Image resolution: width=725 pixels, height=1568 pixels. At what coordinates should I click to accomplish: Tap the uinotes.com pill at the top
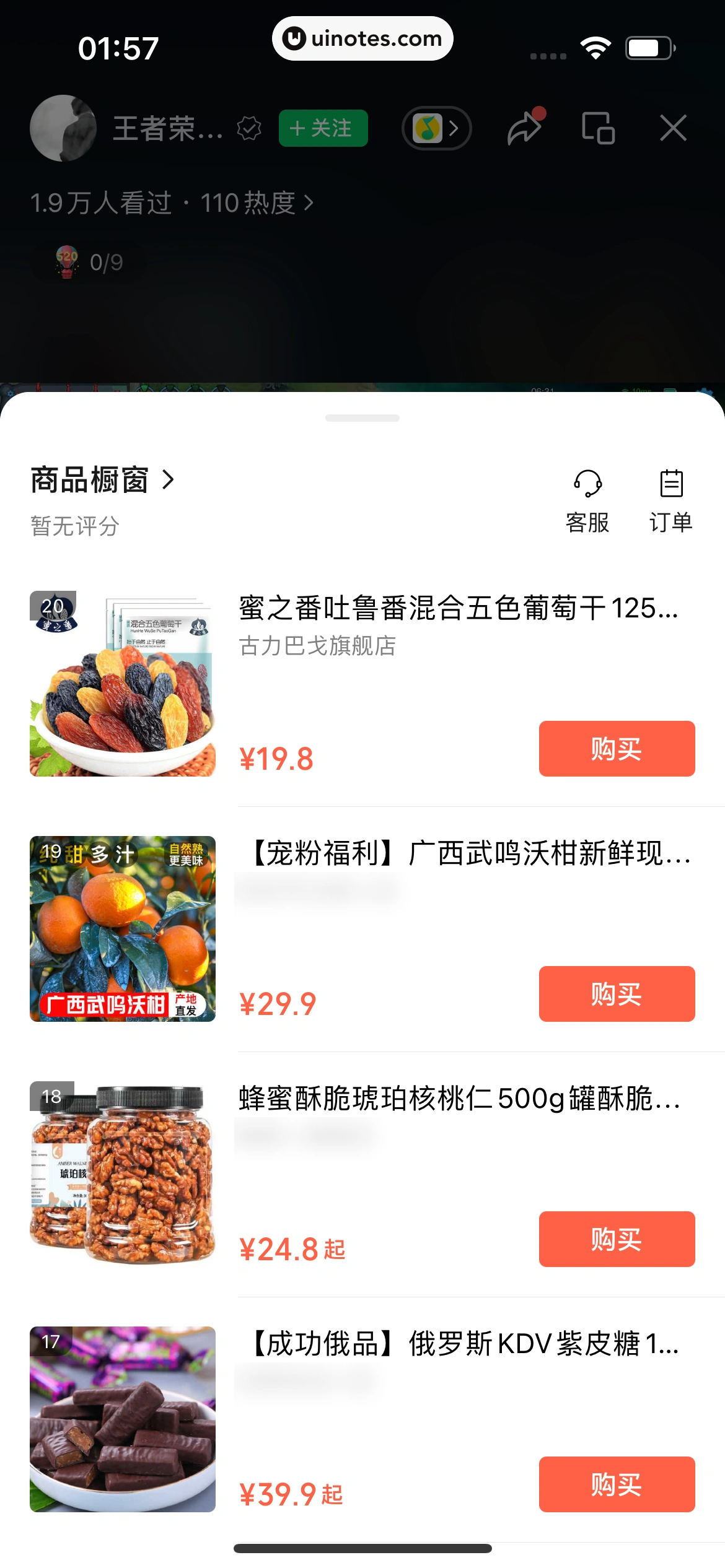[x=362, y=38]
